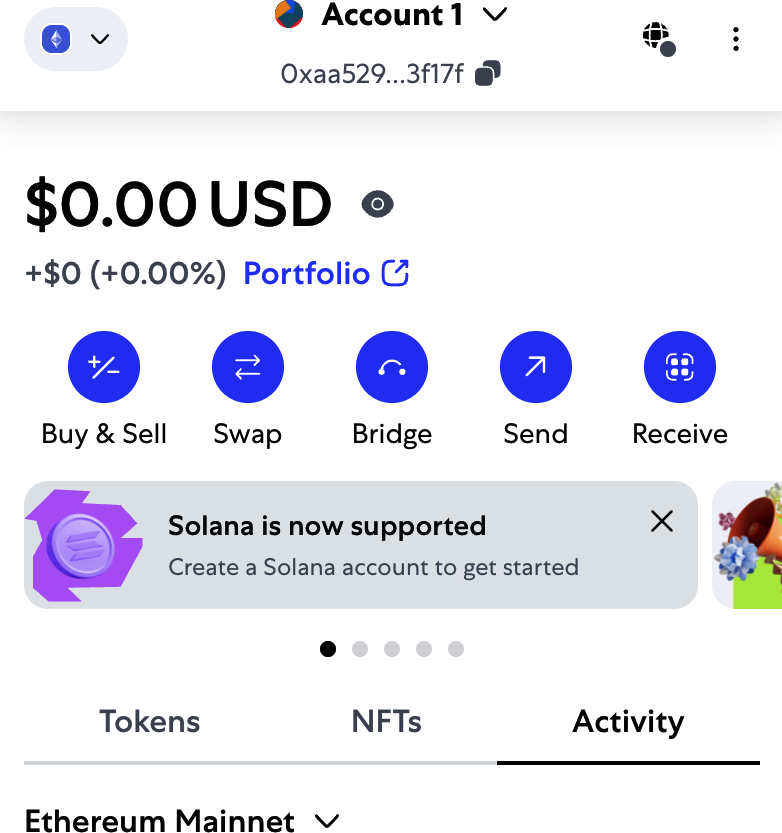This screenshot has width=782, height=833.
Task: Show the Ethereum network icon badge
Action: pos(58,38)
